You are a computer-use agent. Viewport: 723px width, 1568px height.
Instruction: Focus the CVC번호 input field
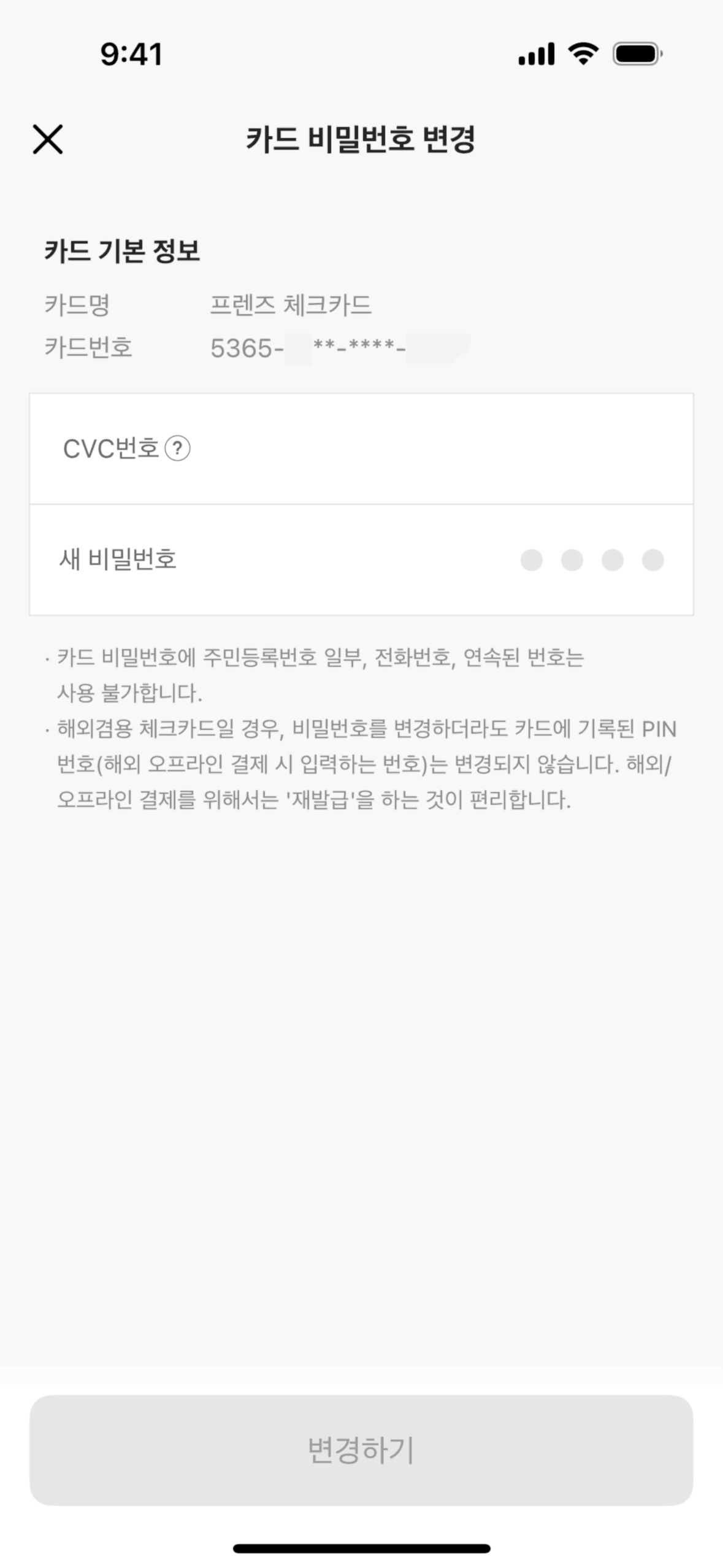pyautogui.click(x=429, y=449)
